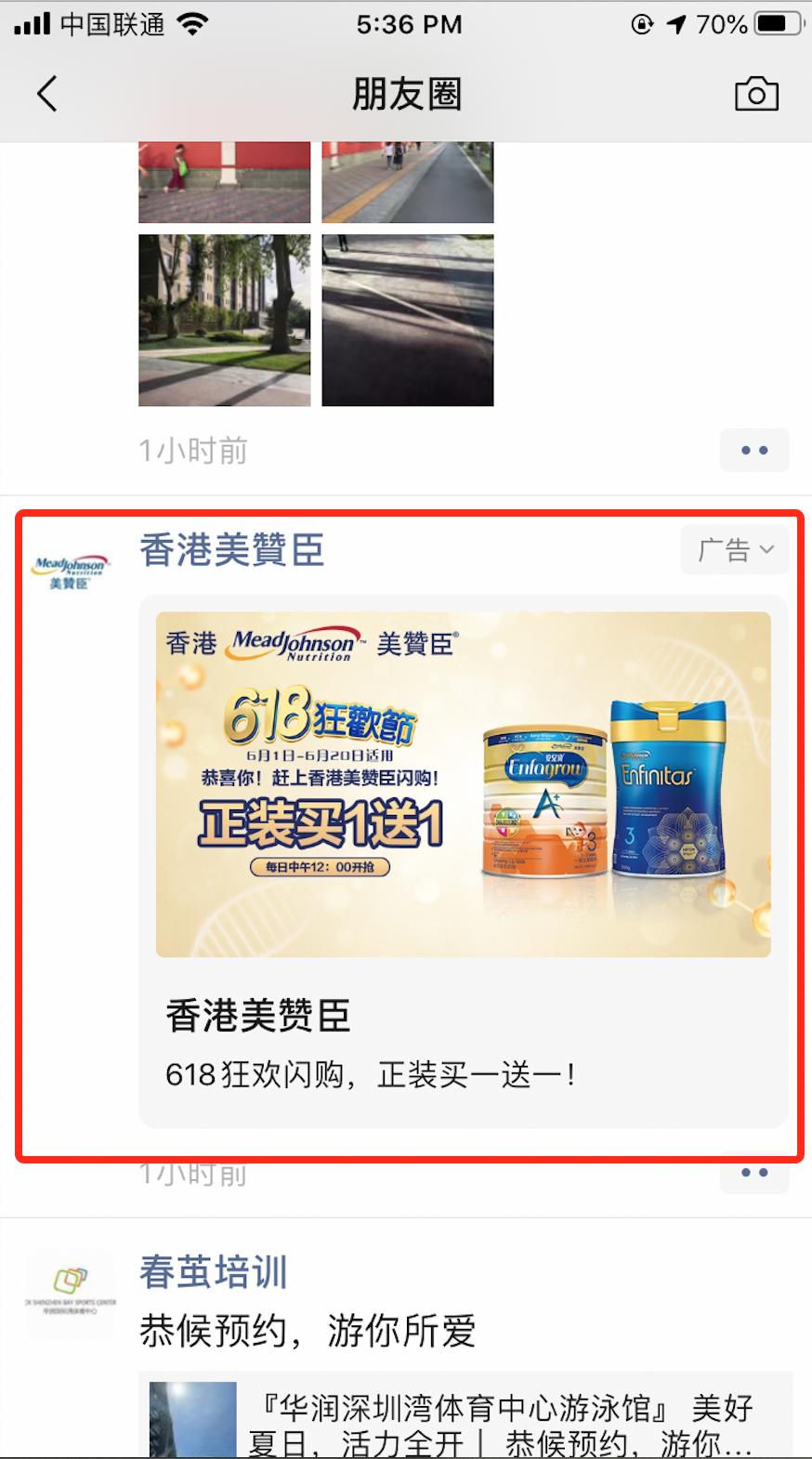812x1459 pixels.
Task: Open the red wall street photo
Action: (224, 182)
